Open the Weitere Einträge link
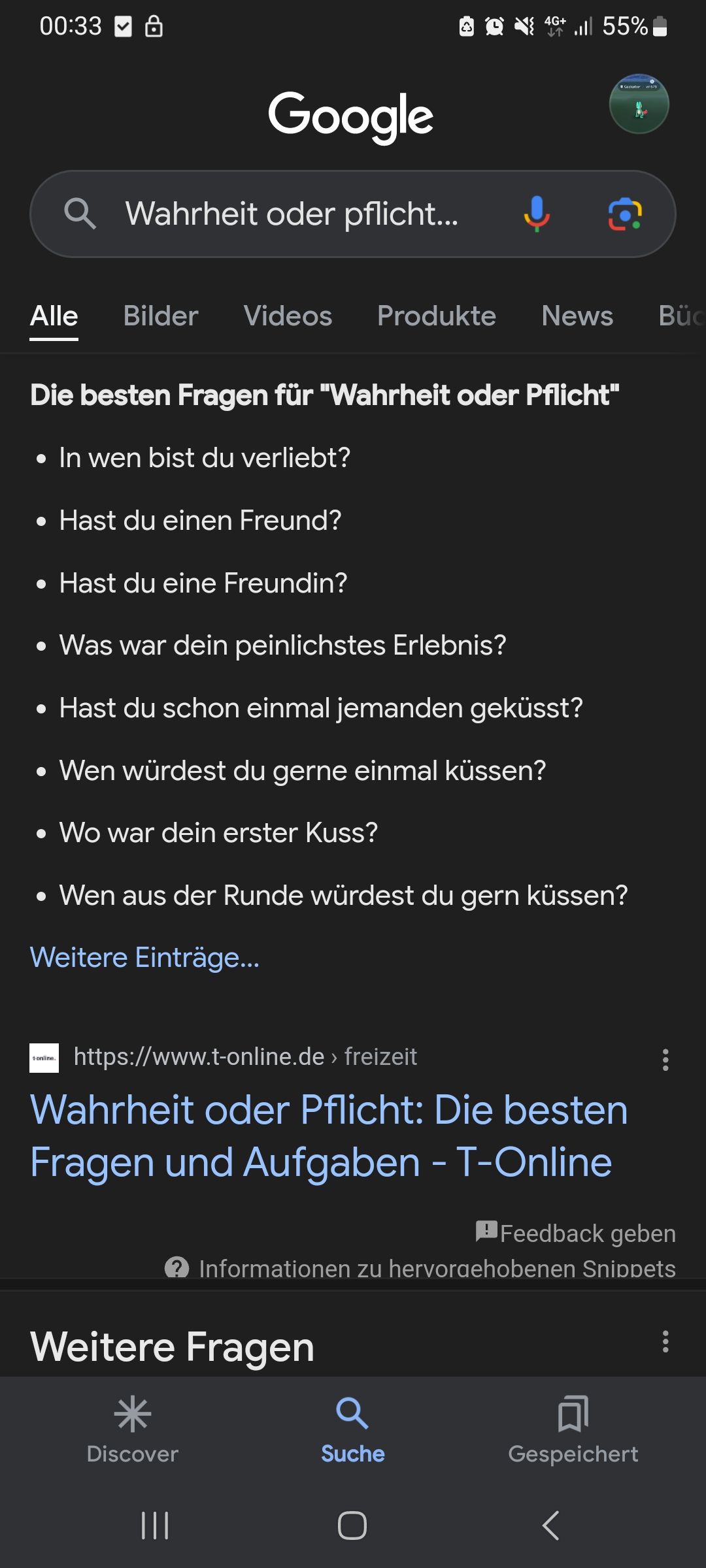This screenshot has height=1568, width=706. coord(144,958)
